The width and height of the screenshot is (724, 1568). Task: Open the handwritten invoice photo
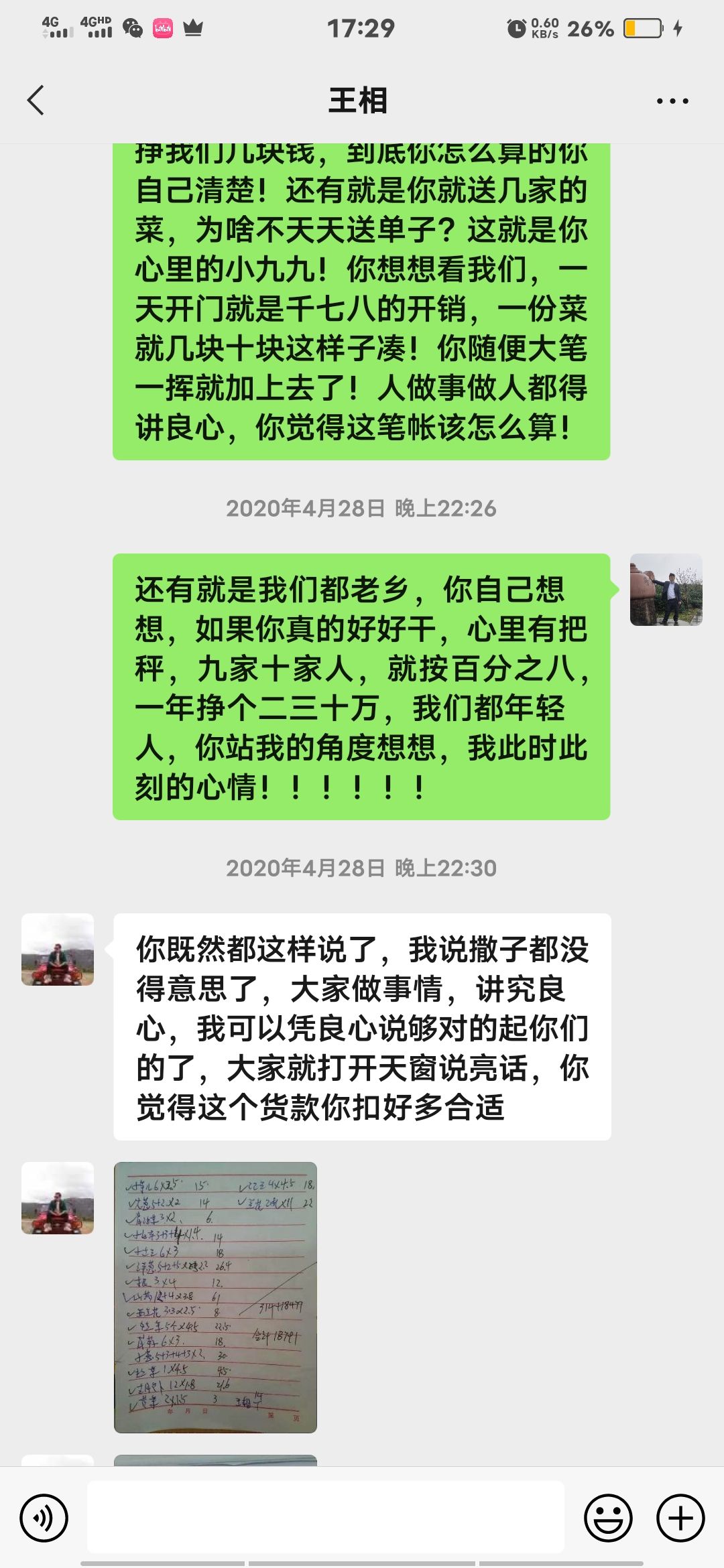[x=215, y=1297]
